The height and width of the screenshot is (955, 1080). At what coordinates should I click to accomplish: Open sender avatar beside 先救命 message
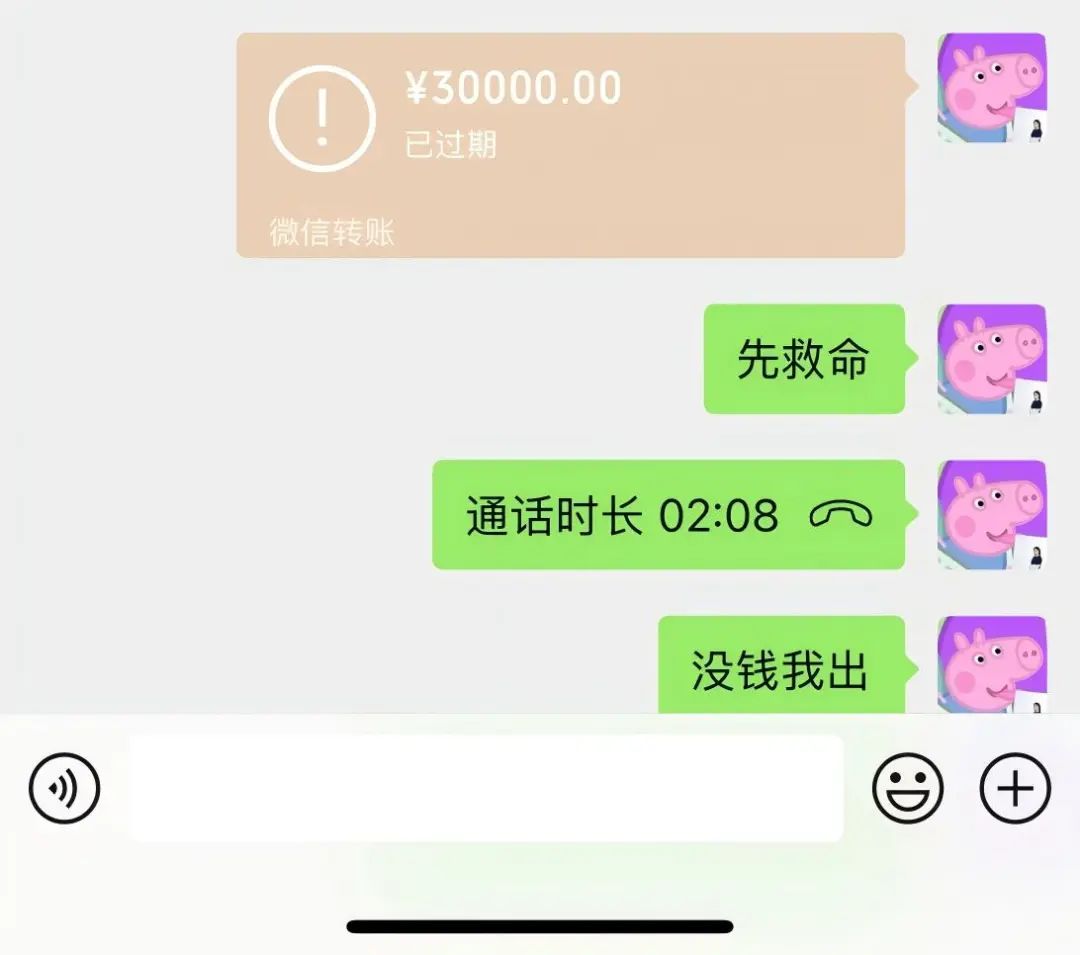[x=991, y=359]
